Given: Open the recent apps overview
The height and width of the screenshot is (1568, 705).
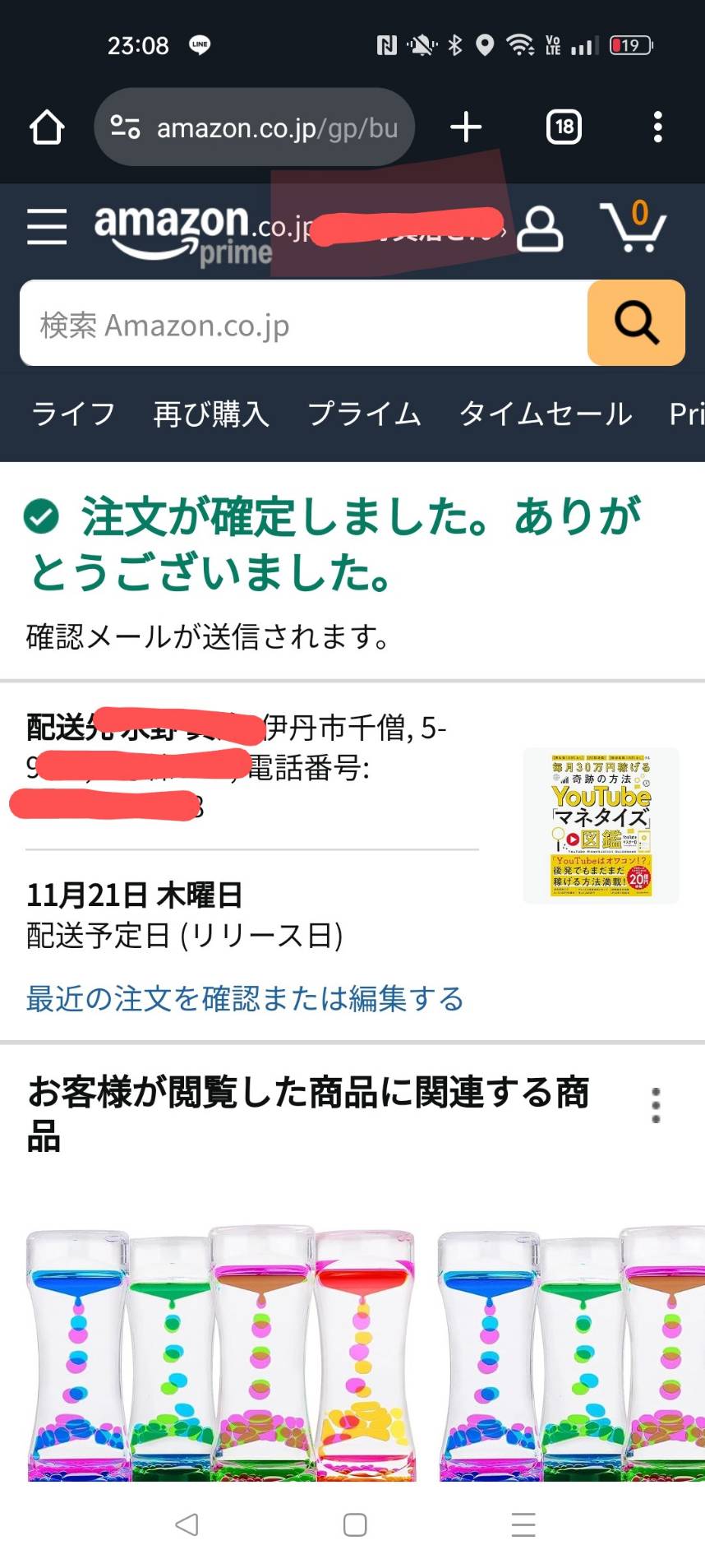Looking at the screenshot, I should click(x=523, y=1524).
